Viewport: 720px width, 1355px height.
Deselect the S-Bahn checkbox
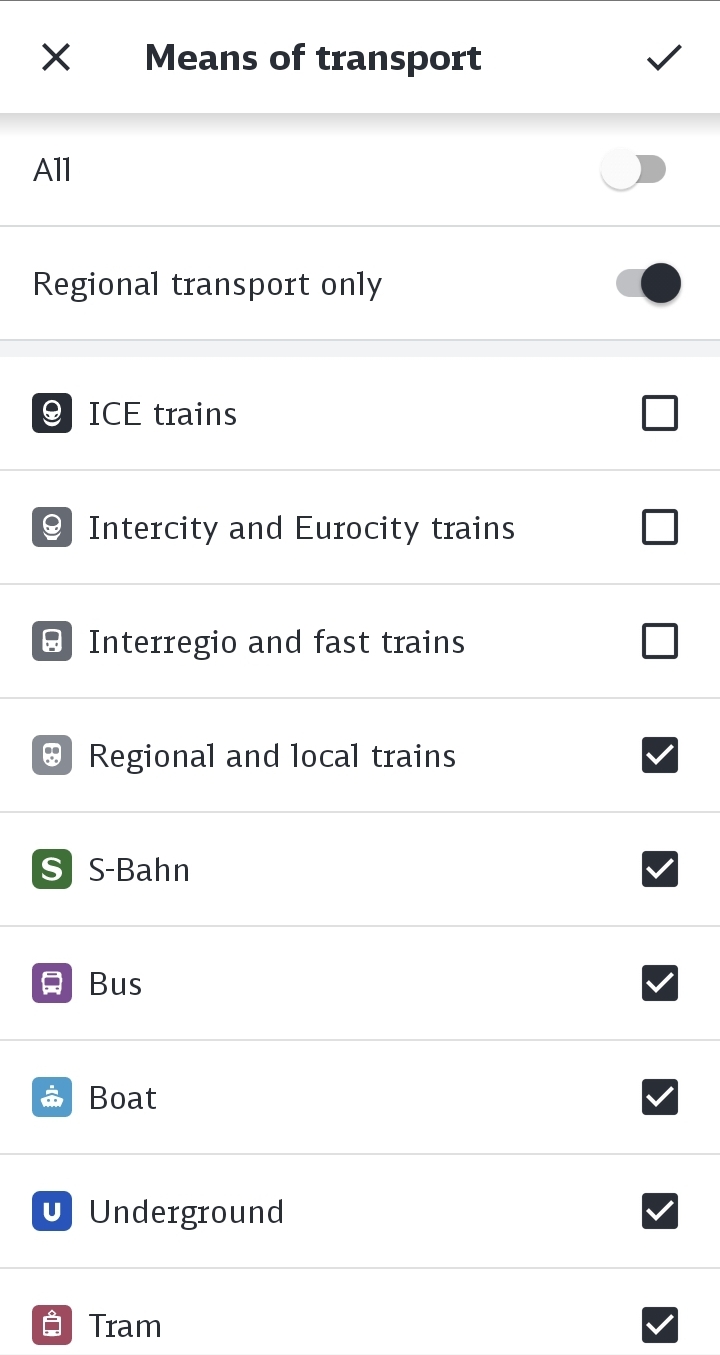[660, 869]
